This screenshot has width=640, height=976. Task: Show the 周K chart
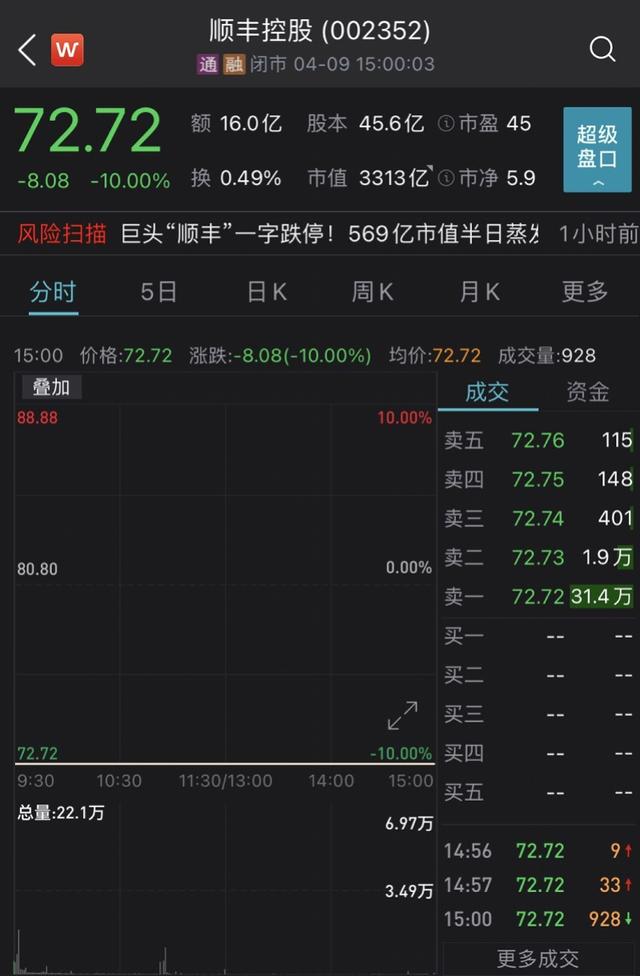[x=372, y=292]
